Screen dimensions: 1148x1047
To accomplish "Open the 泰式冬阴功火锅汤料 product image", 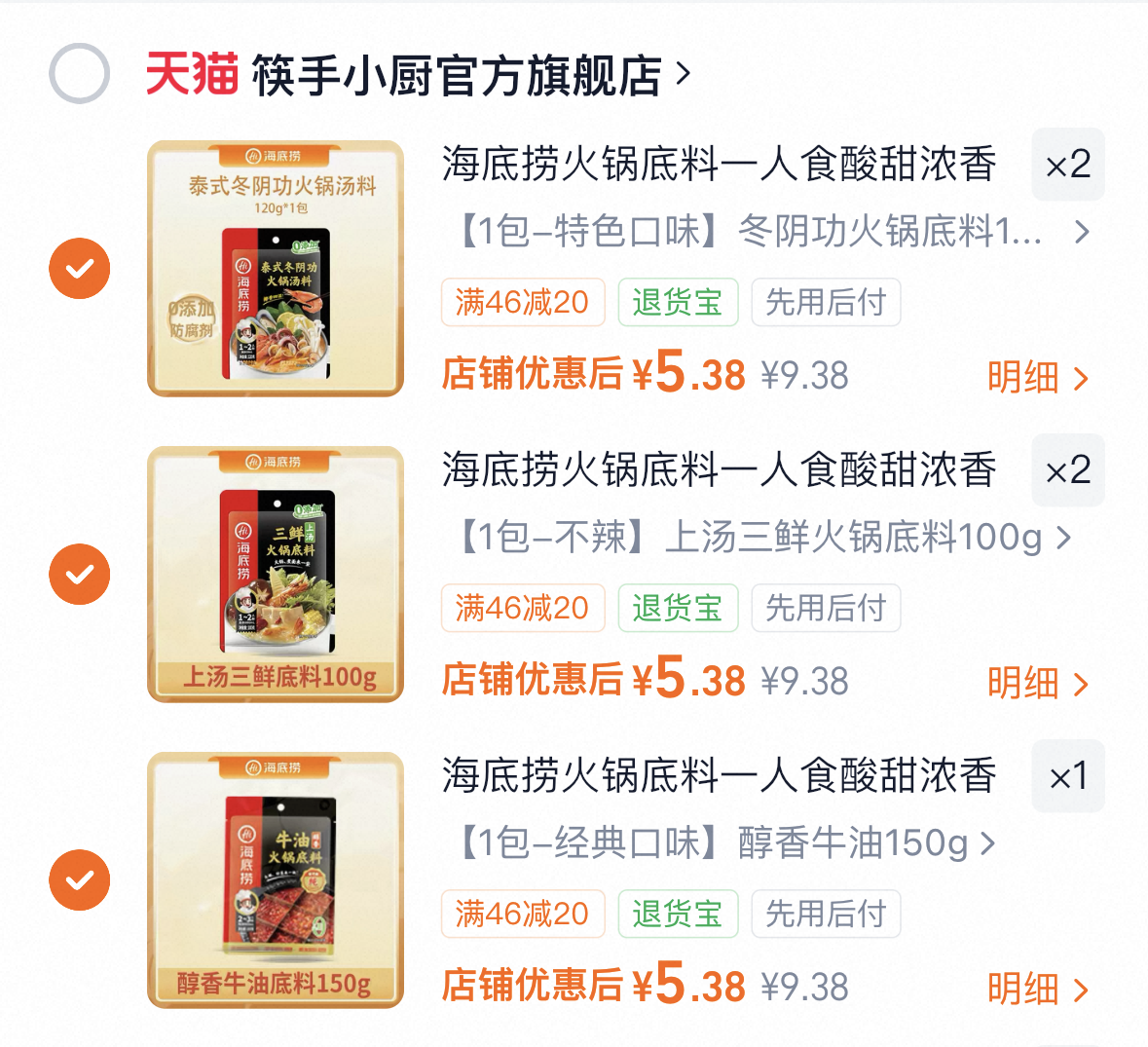I will click(276, 269).
